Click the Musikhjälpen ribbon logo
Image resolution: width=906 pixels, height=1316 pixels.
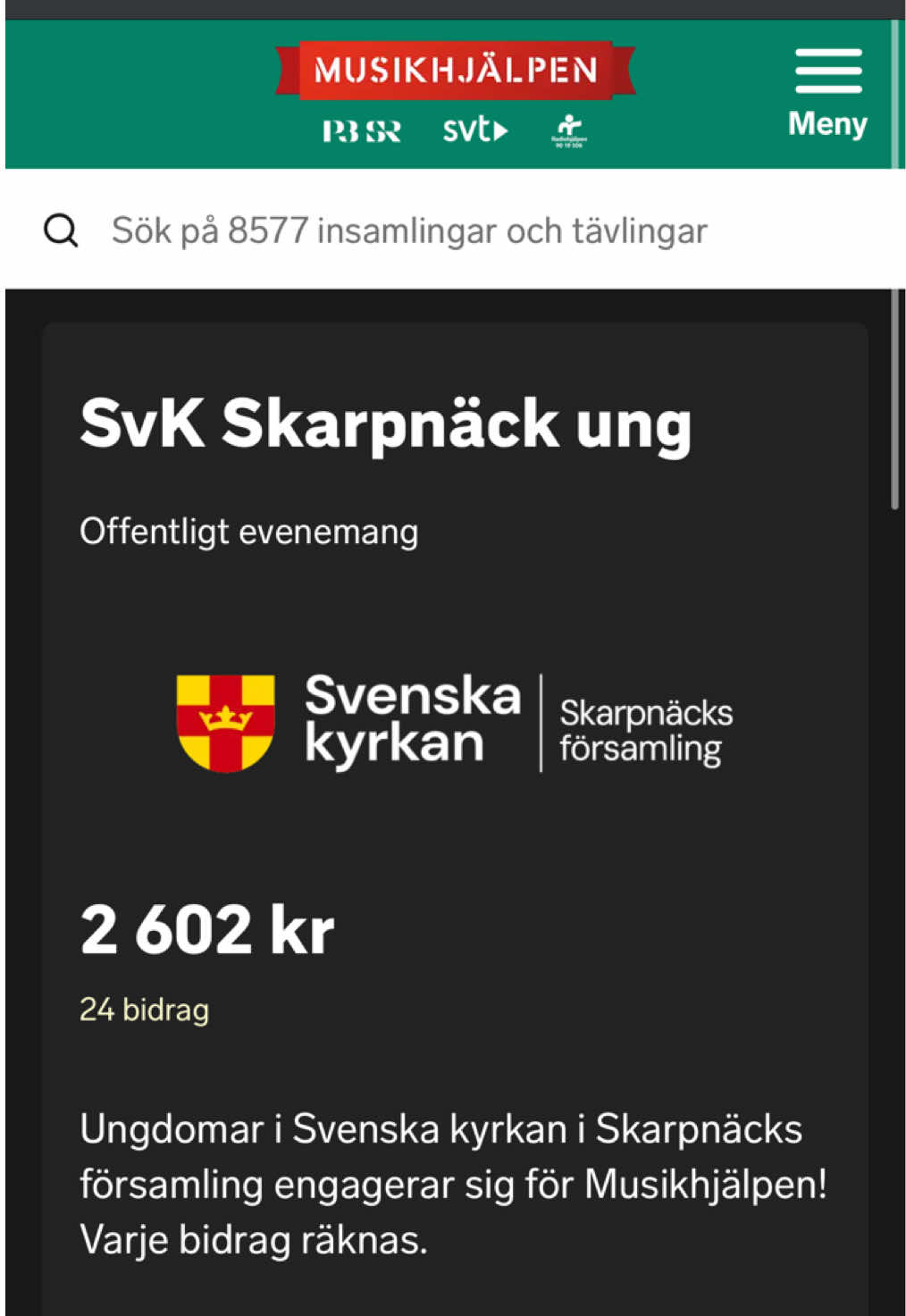[456, 69]
